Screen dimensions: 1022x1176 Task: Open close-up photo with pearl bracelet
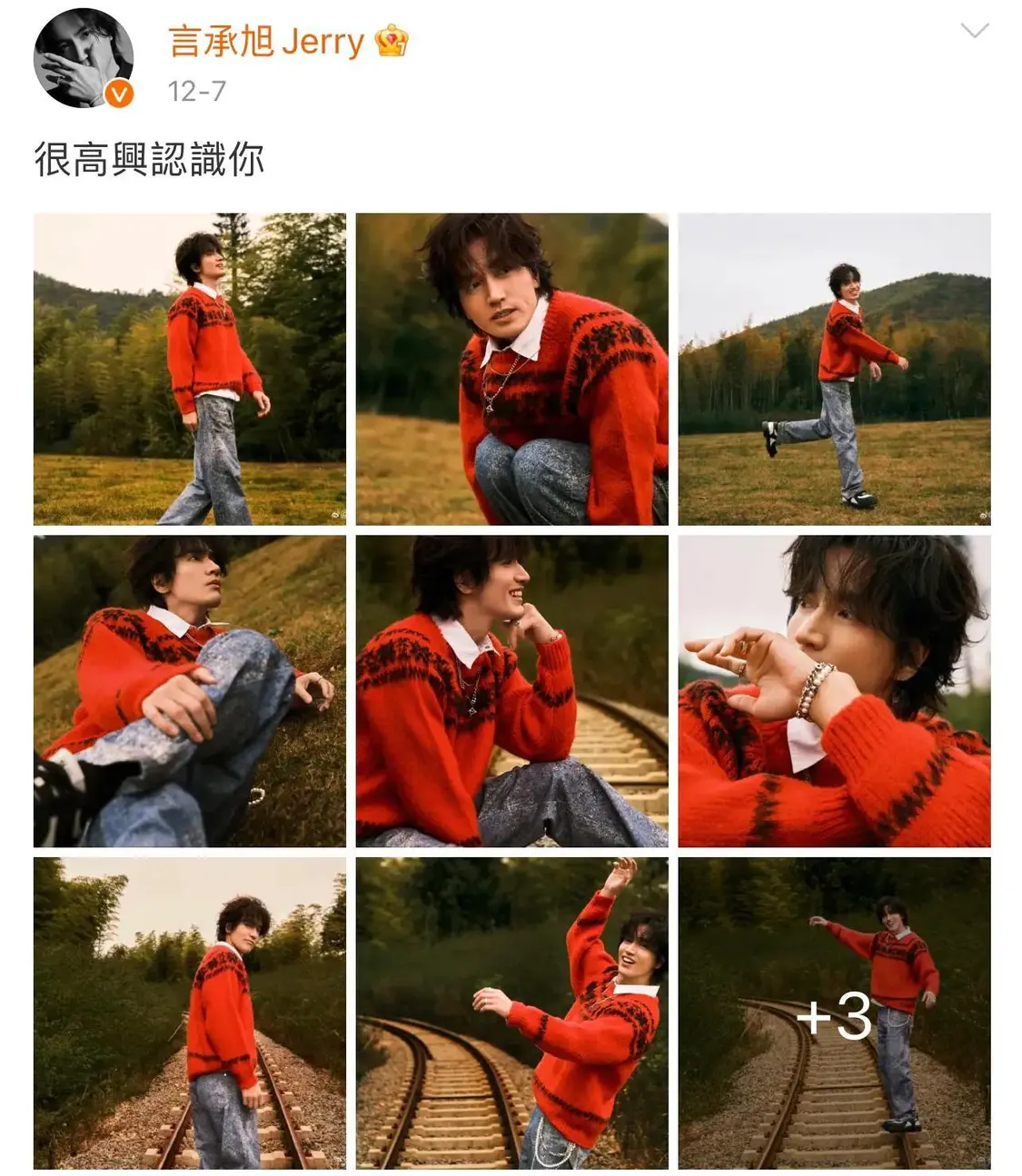click(x=834, y=691)
